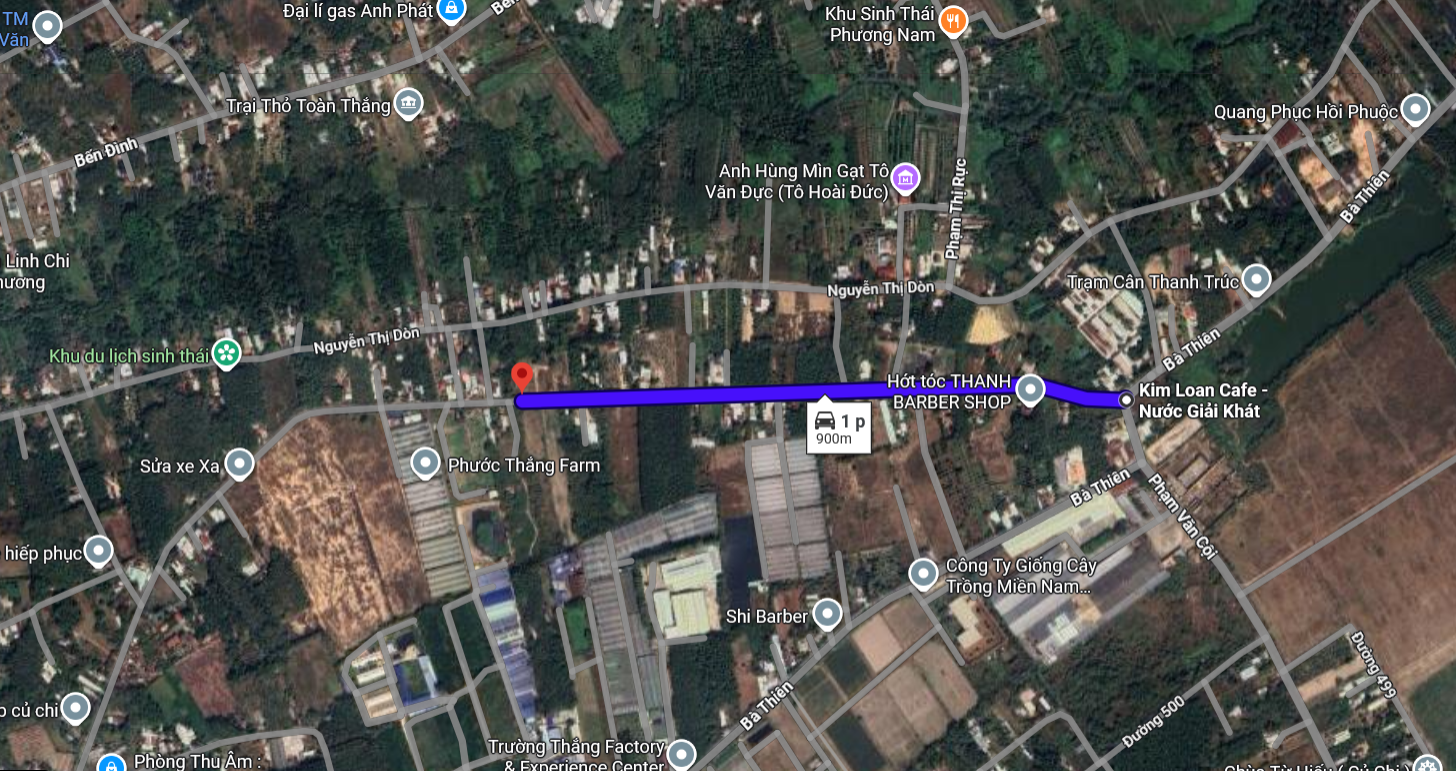Tap the 1 p 900m driving route label
This screenshot has height=771, width=1456.
(x=838, y=428)
